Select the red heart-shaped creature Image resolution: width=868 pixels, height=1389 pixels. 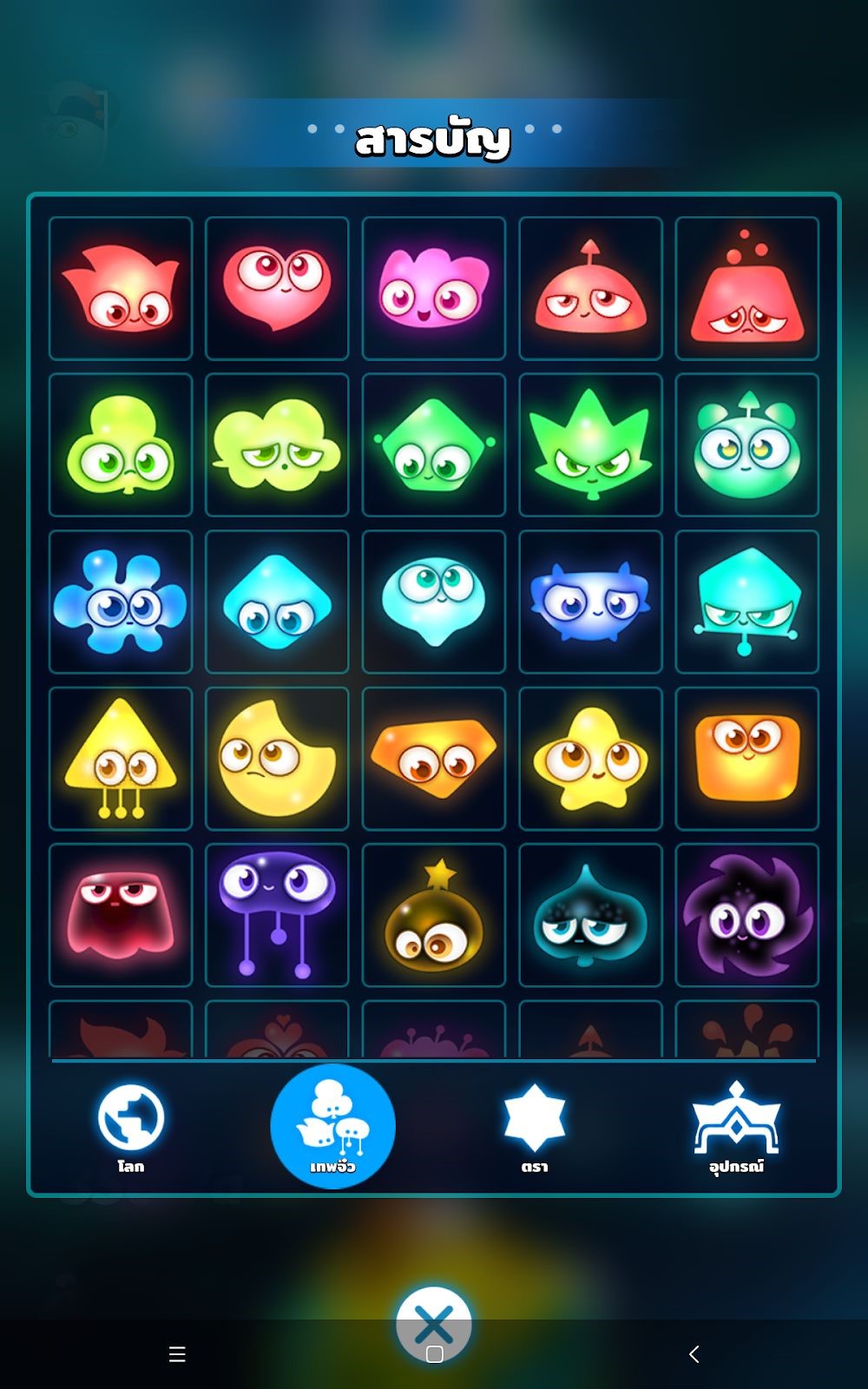click(x=277, y=289)
